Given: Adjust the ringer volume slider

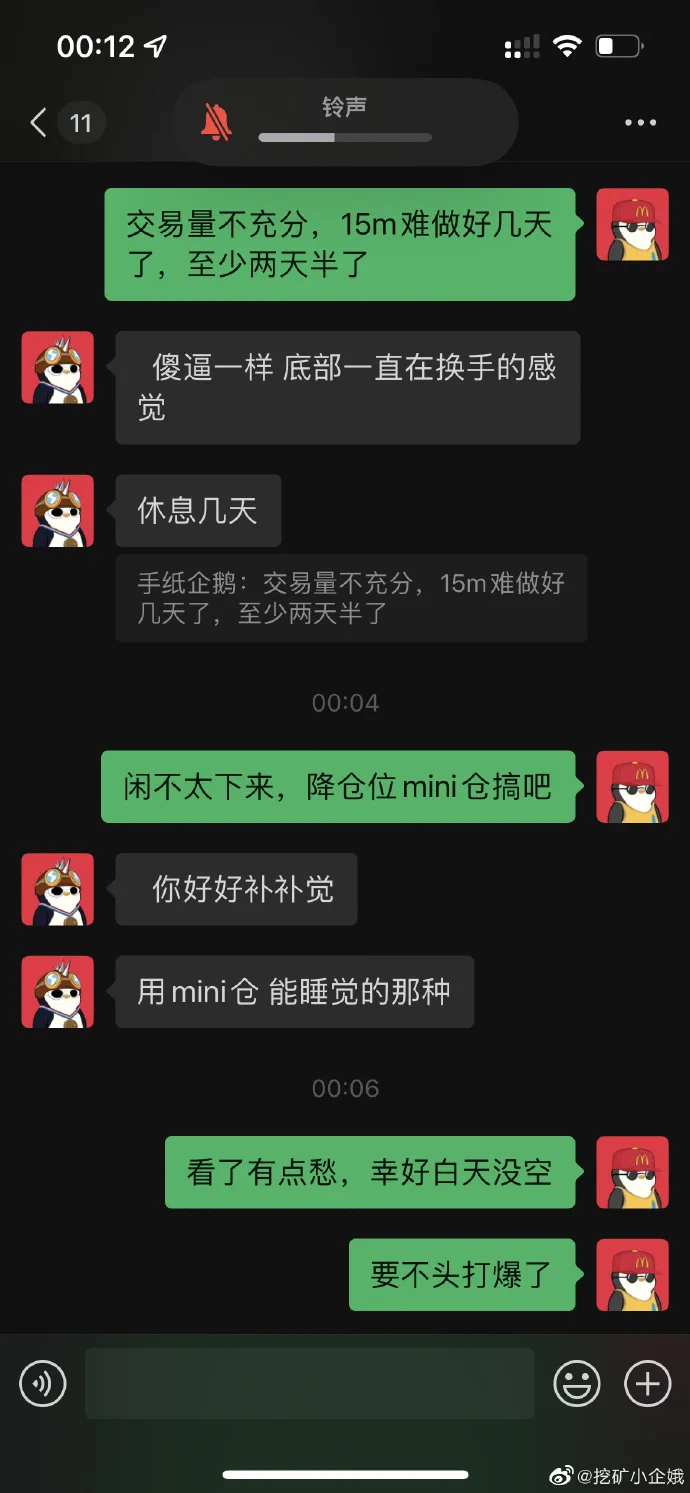Looking at the screenshot, I should (x=345, y=138).
